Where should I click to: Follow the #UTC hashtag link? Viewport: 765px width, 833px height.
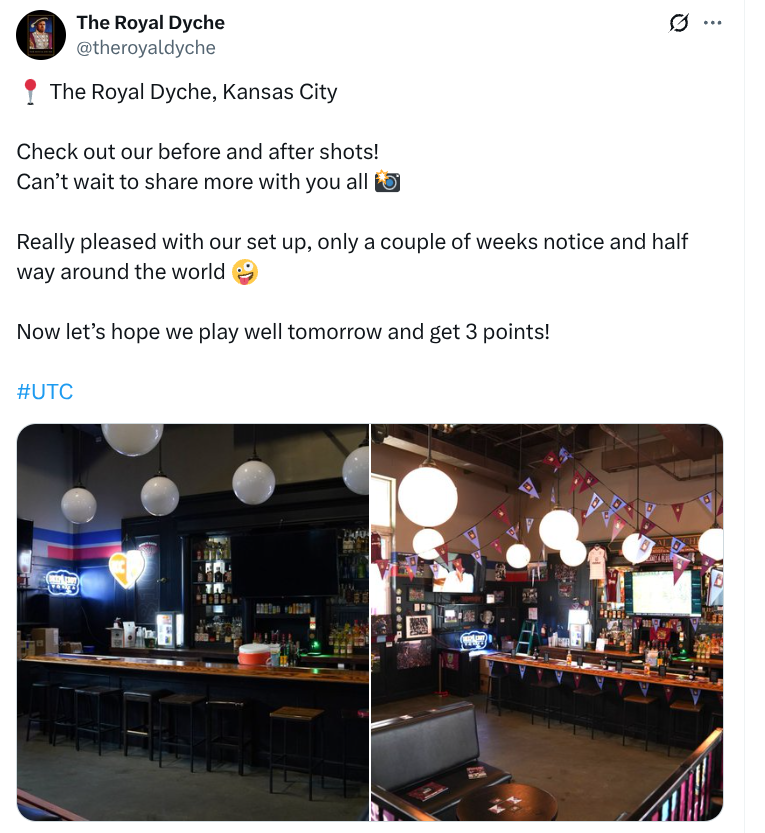tap(45, 391)
